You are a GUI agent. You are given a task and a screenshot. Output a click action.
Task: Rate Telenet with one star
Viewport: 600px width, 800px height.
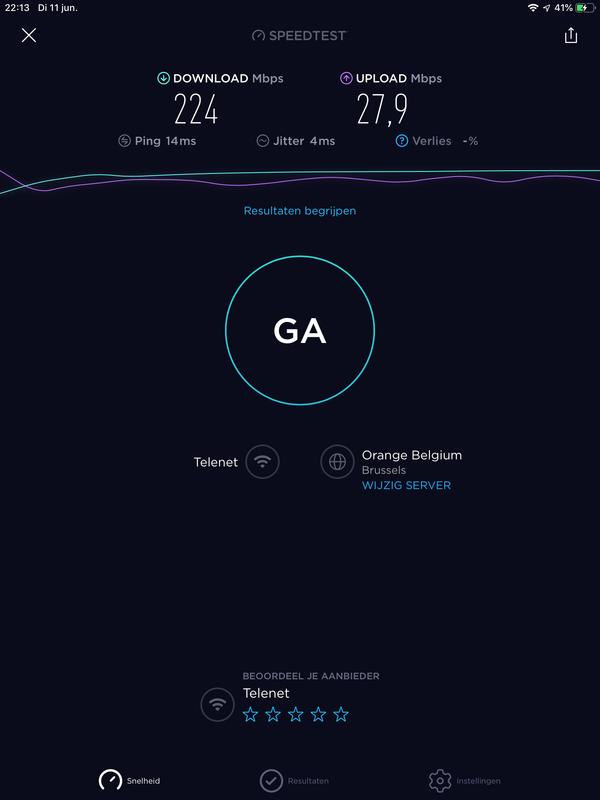click(x=251, y=714)
